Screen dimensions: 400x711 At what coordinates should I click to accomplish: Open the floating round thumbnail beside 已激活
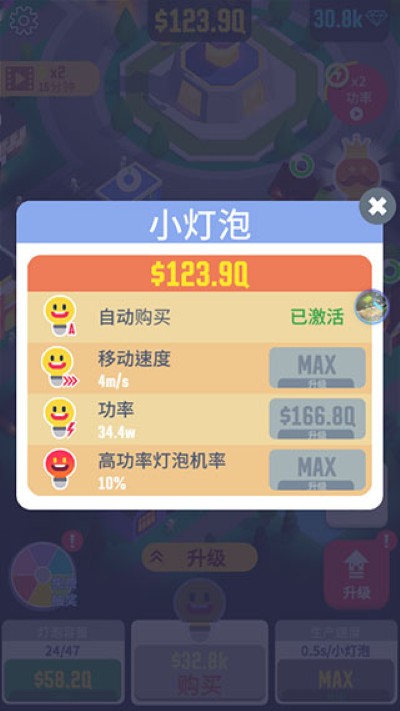(371, 307)
